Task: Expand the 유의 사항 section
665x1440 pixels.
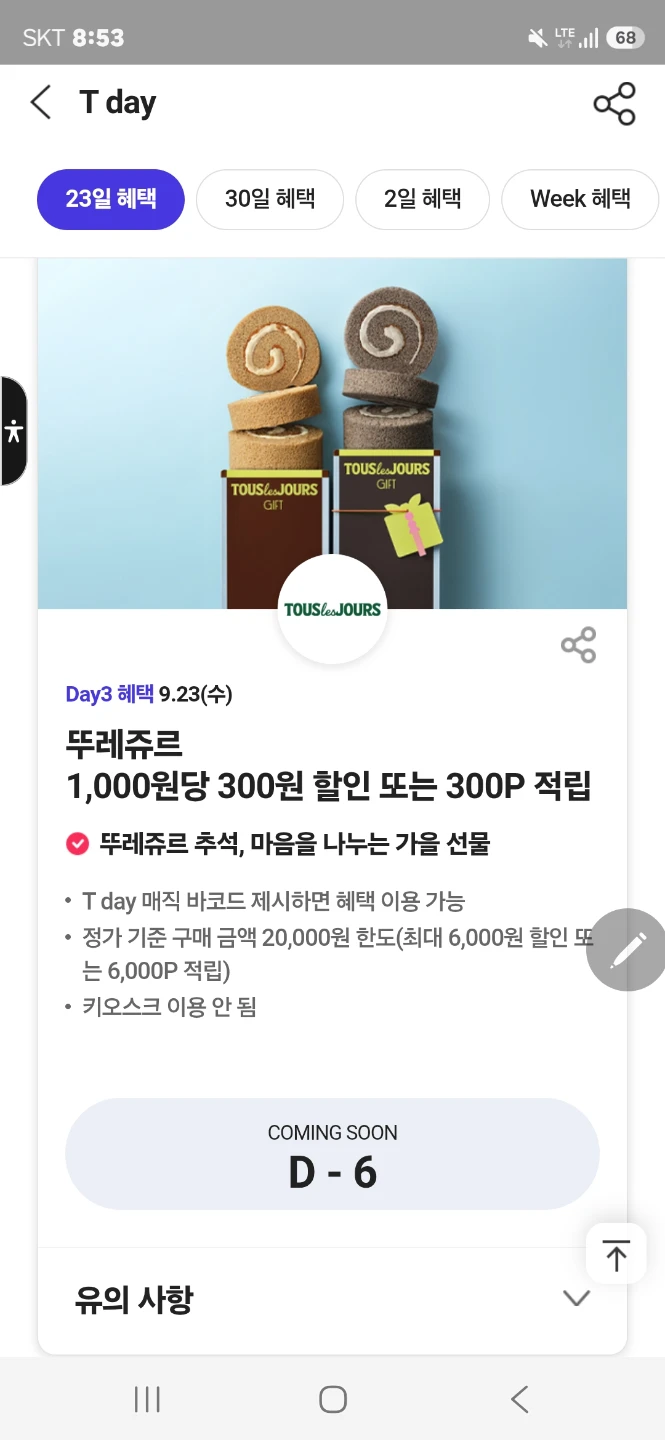Action: [332, 1299]
